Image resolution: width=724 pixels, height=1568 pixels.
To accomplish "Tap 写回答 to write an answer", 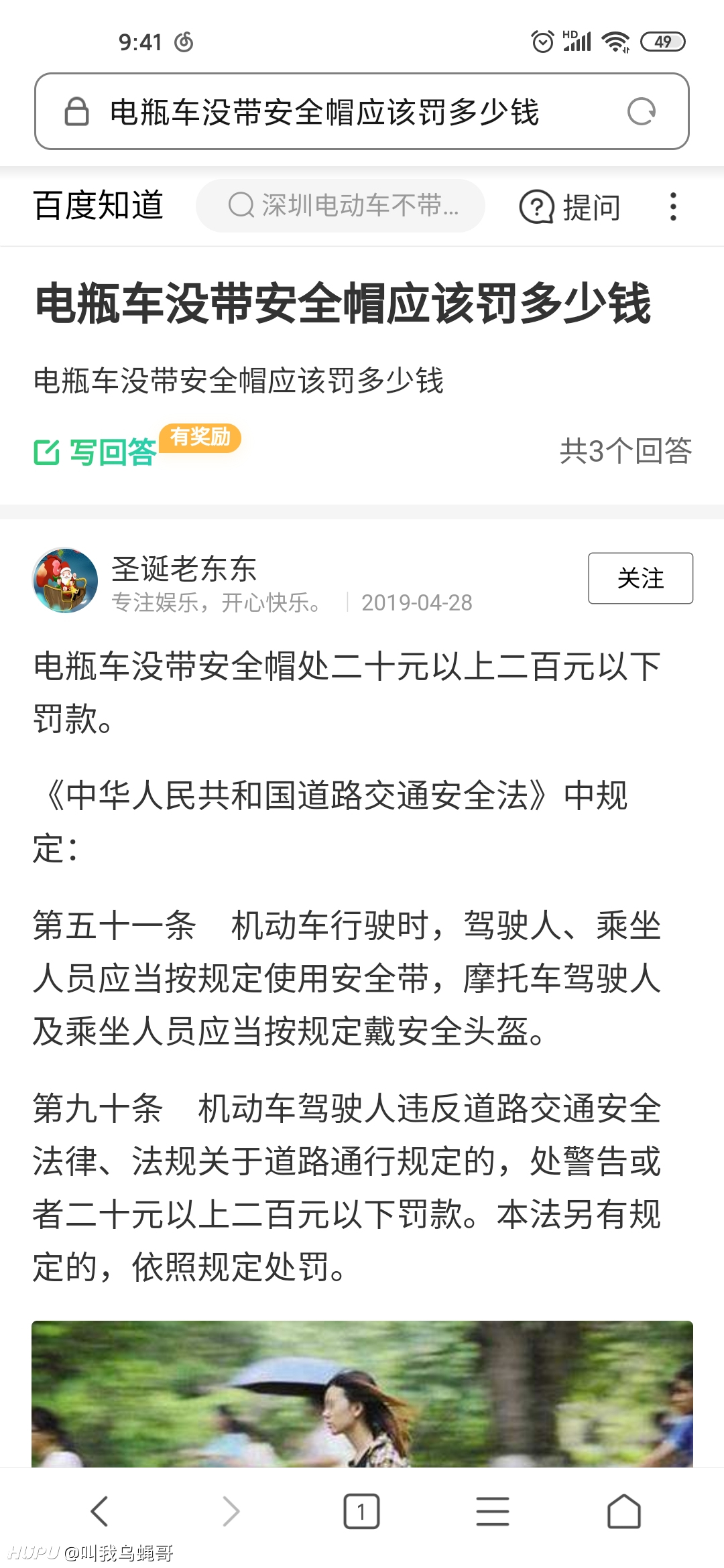I will tap(95, 452).
